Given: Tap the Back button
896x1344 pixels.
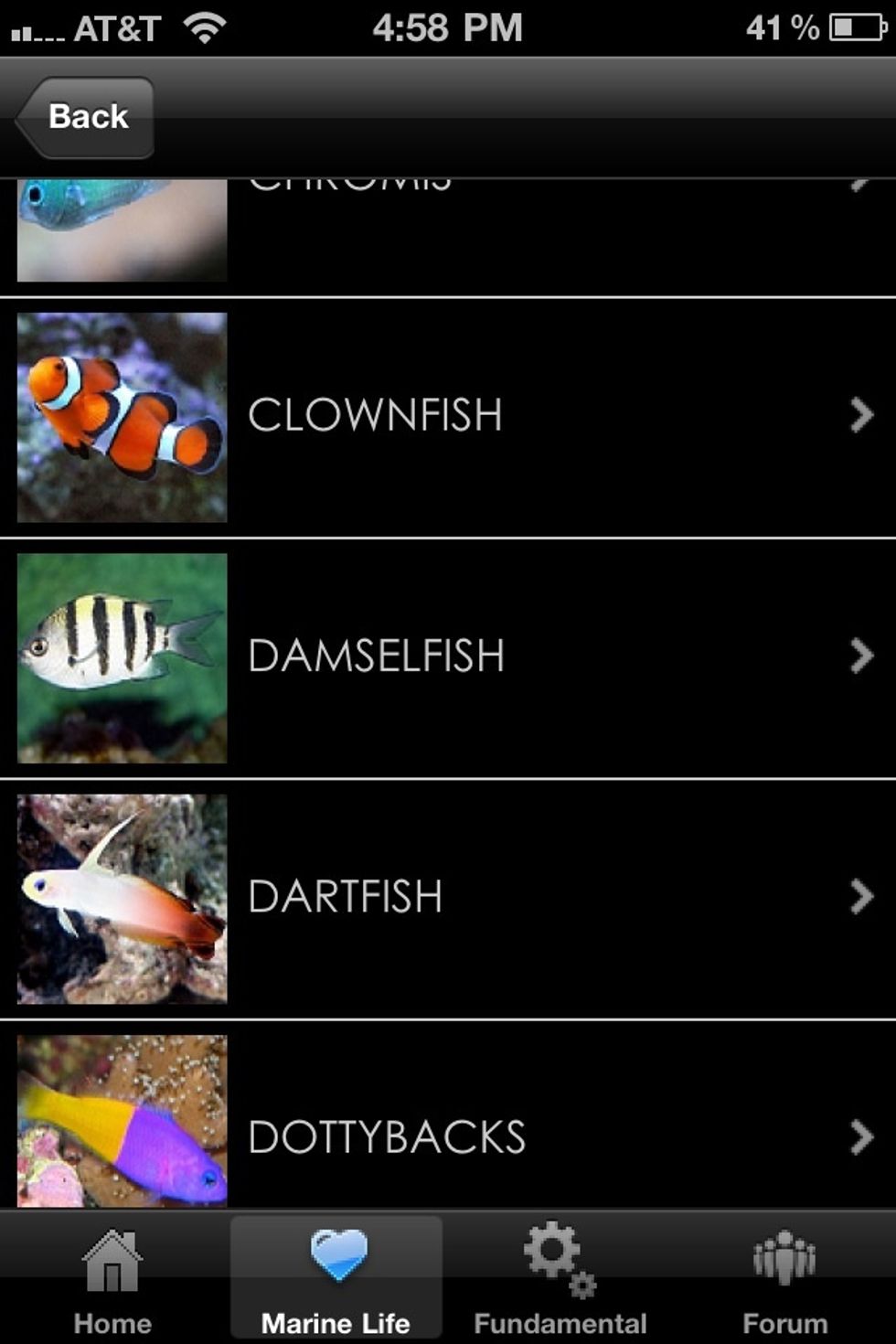Looking at the screenshot, I should tap(85, 116).
